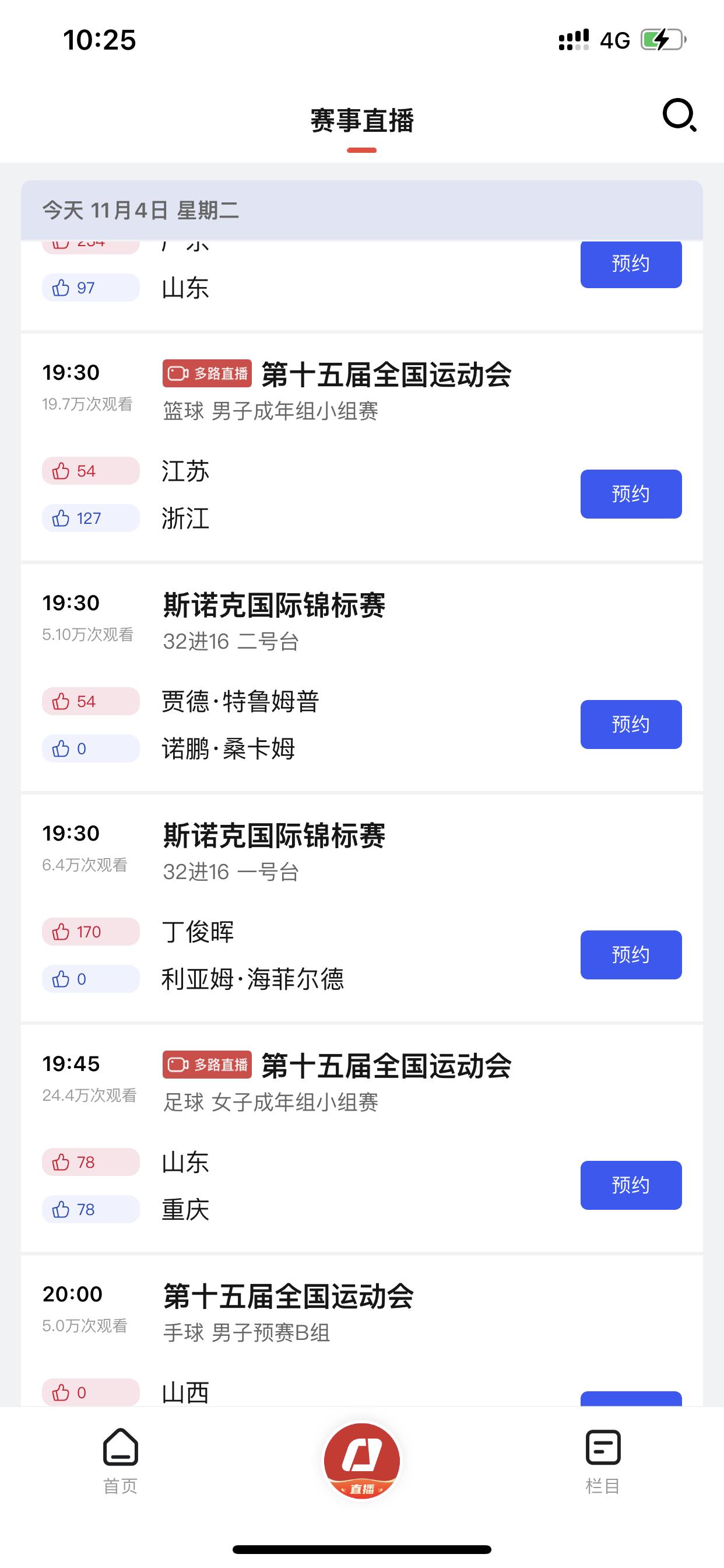
Task: Select the 赛事直播 top tab
Action: click(x=362, y=121)
